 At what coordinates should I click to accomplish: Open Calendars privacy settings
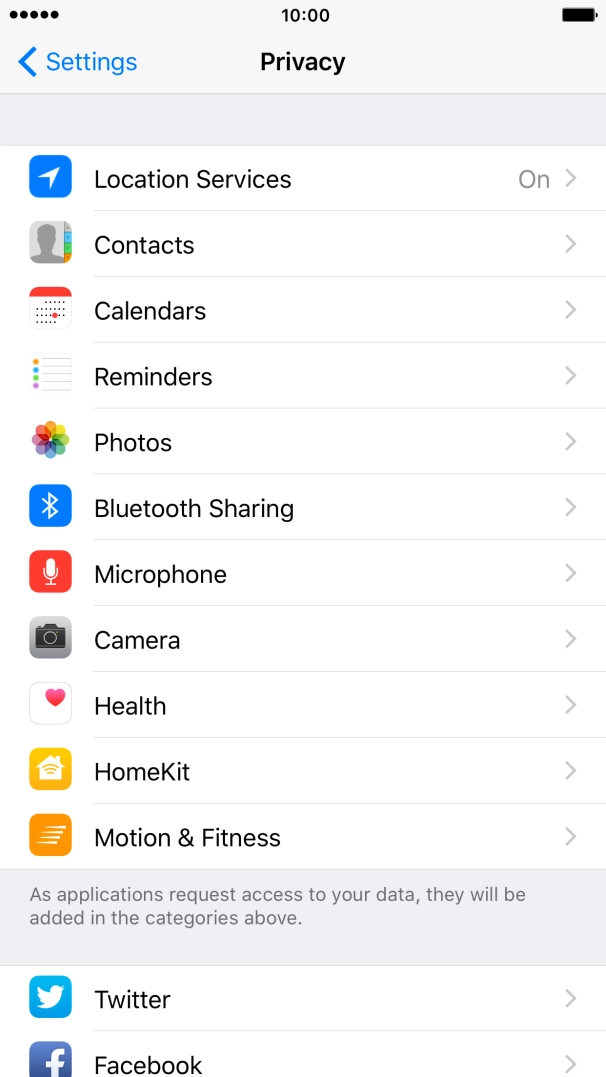tap(303, 311)
